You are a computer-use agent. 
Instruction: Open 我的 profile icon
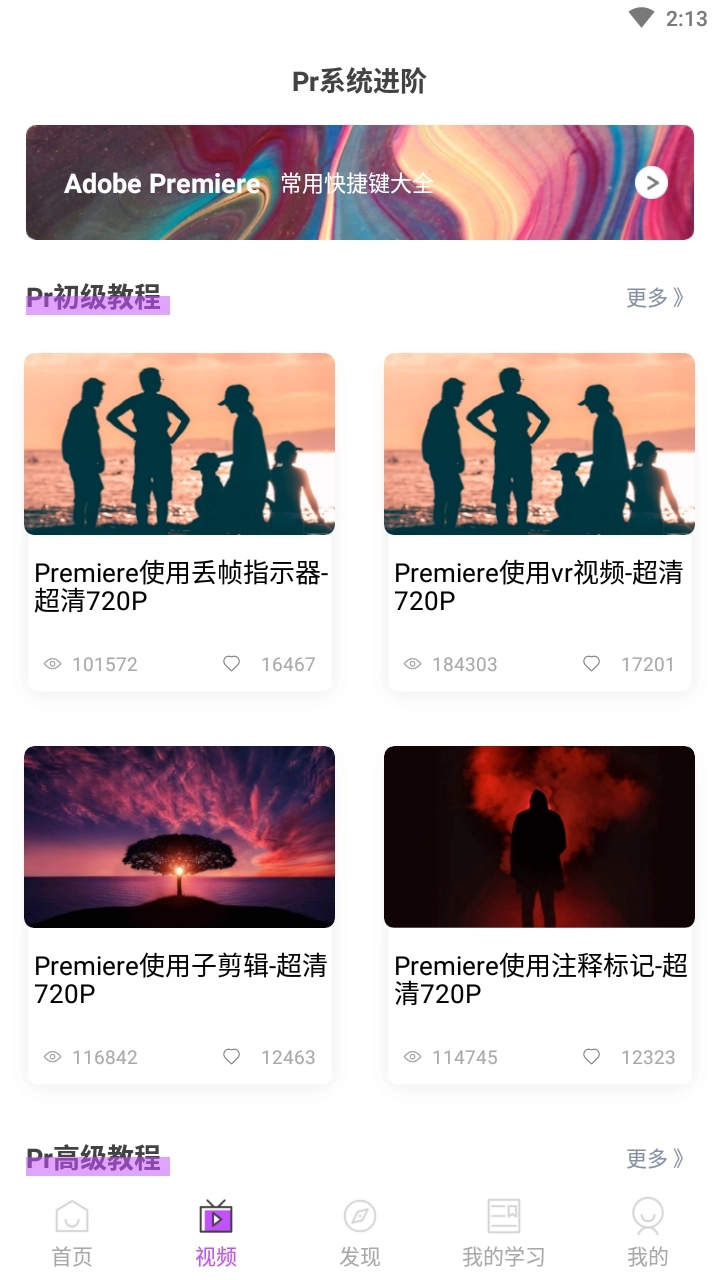point(647,1216)
